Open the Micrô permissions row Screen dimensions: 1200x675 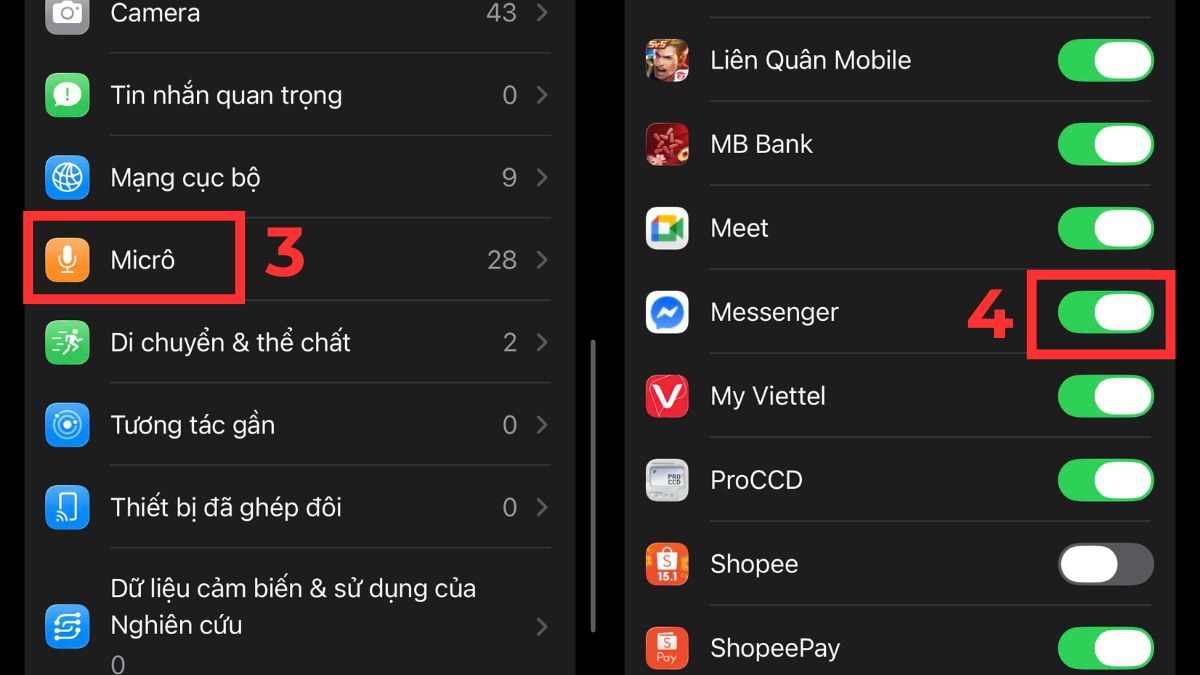tap(300, 260)
